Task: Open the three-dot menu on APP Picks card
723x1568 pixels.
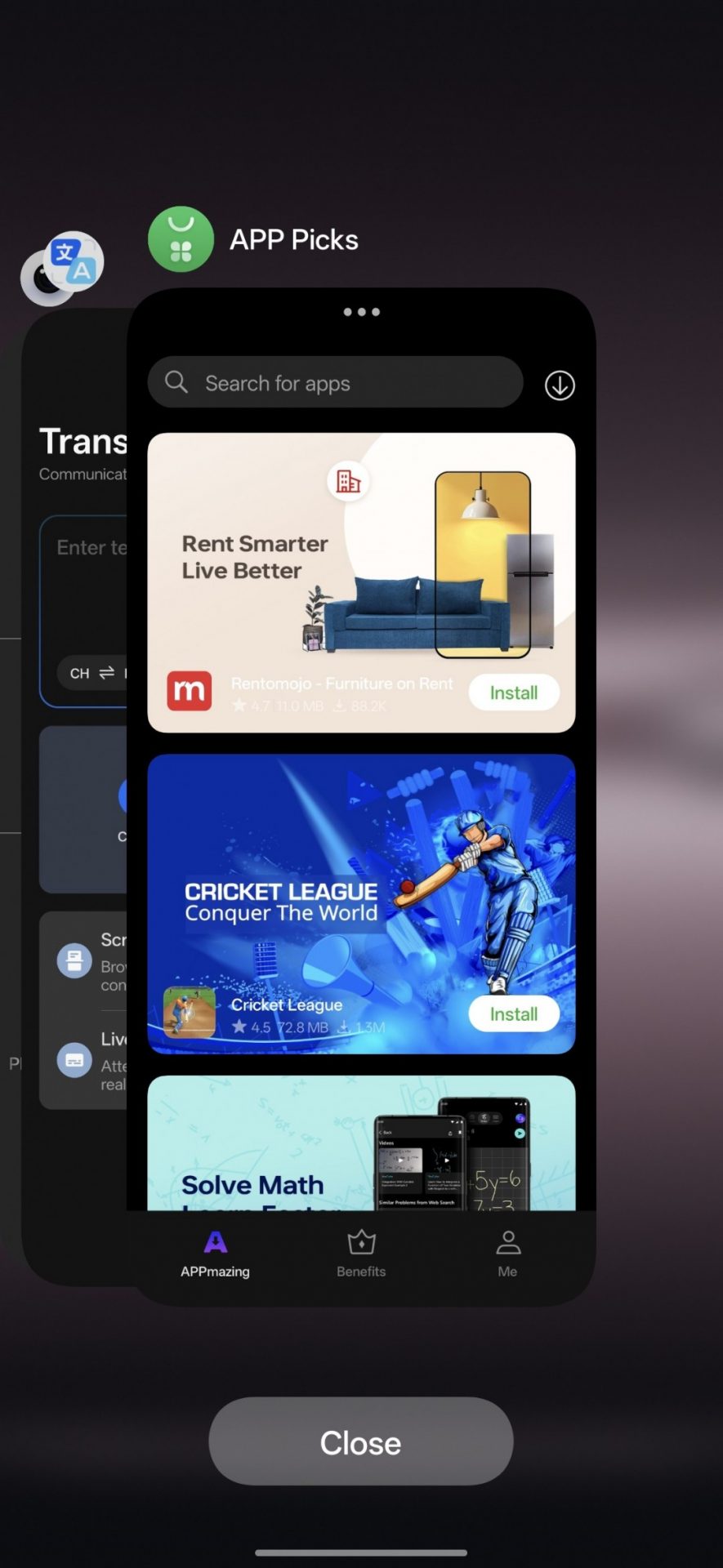Action: coord(361,312)
